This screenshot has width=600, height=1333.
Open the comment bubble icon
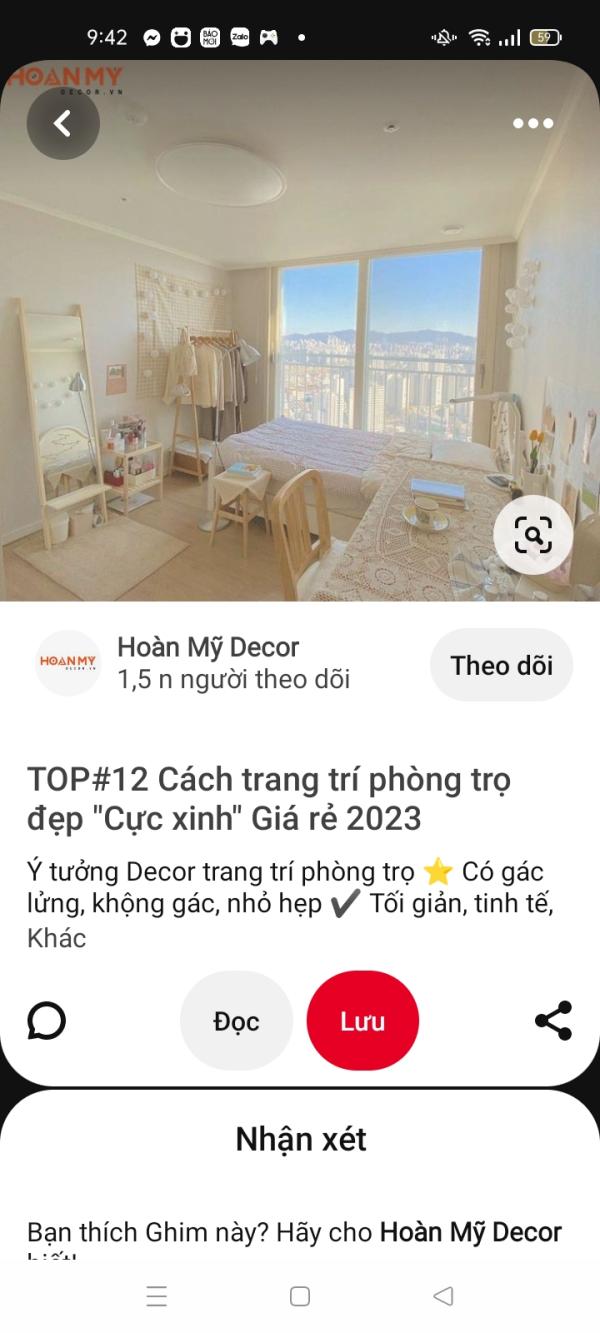[46, 1021]
